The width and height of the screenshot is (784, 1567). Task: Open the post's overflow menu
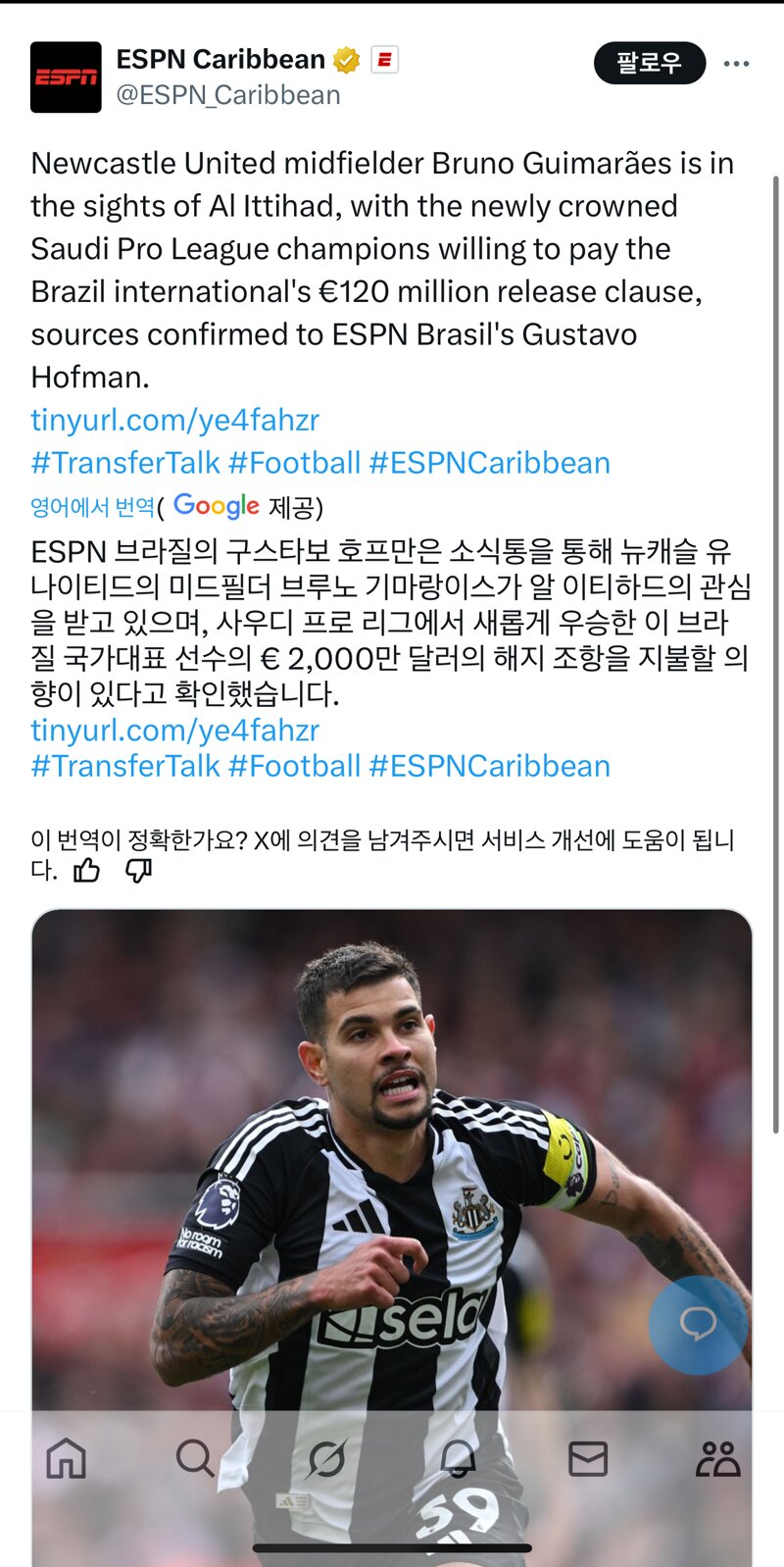click(736, 63)
